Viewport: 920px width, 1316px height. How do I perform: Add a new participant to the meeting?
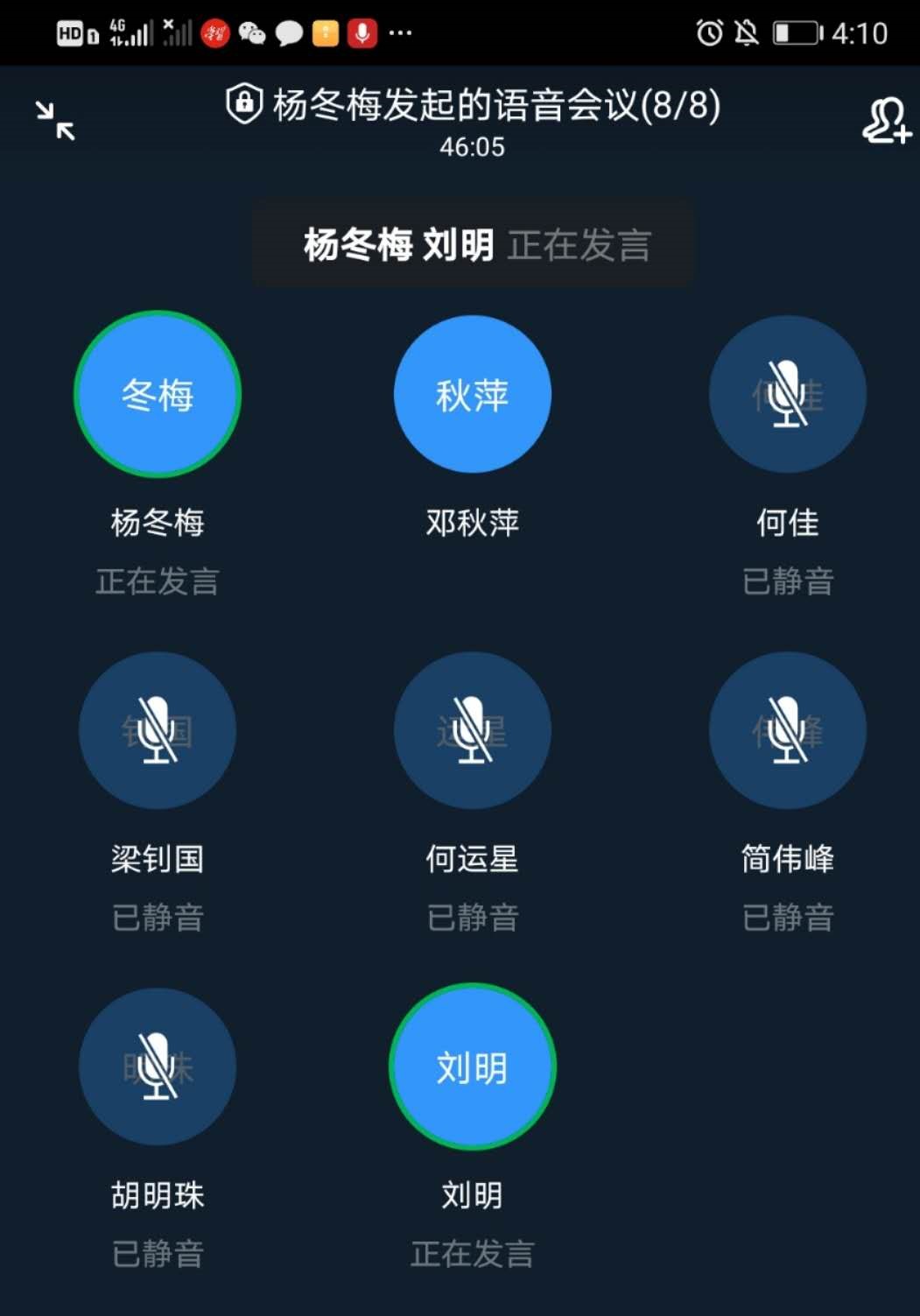(x=886, y=121)
